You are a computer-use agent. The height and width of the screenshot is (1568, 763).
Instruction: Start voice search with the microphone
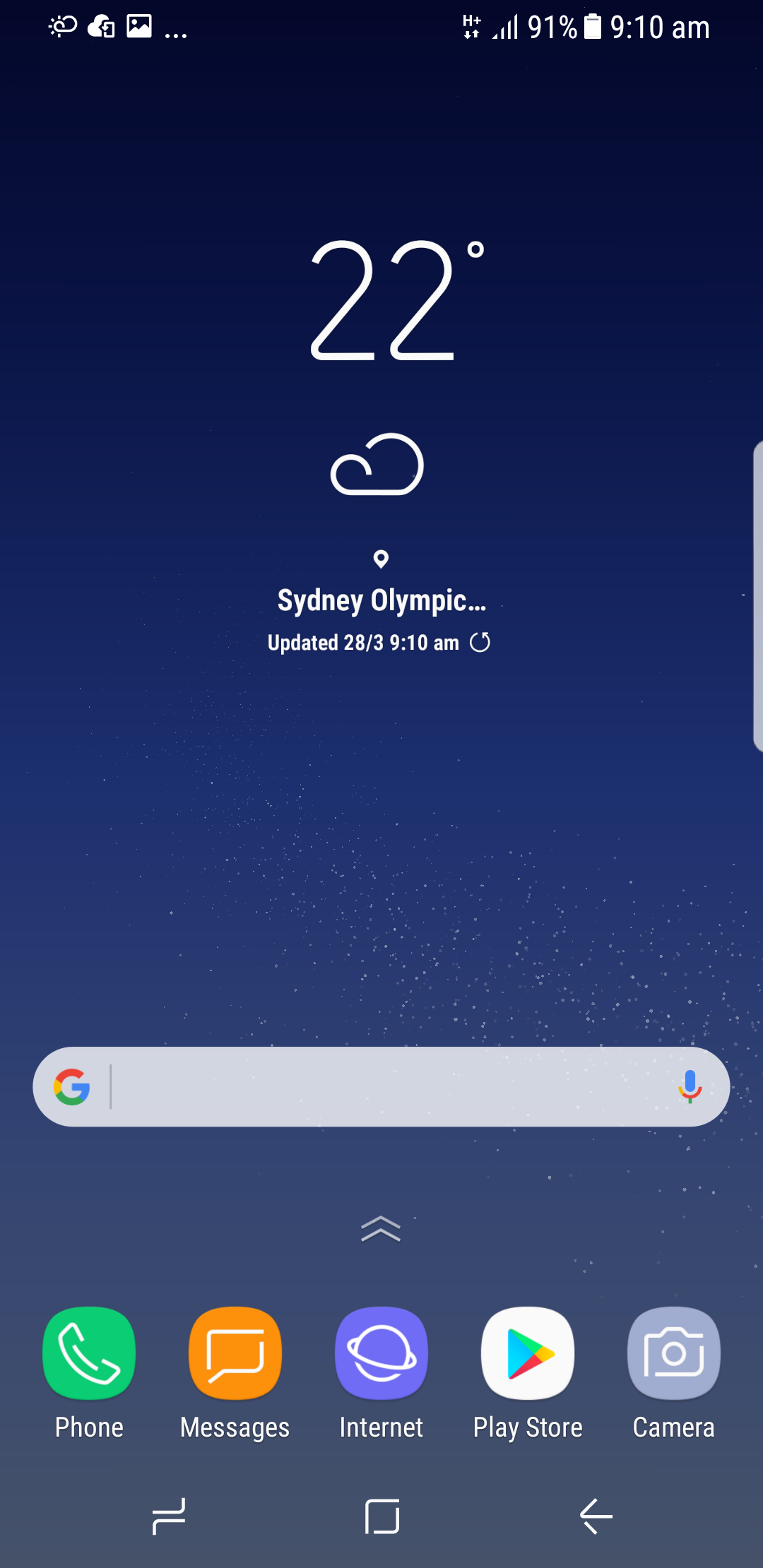690,1087
